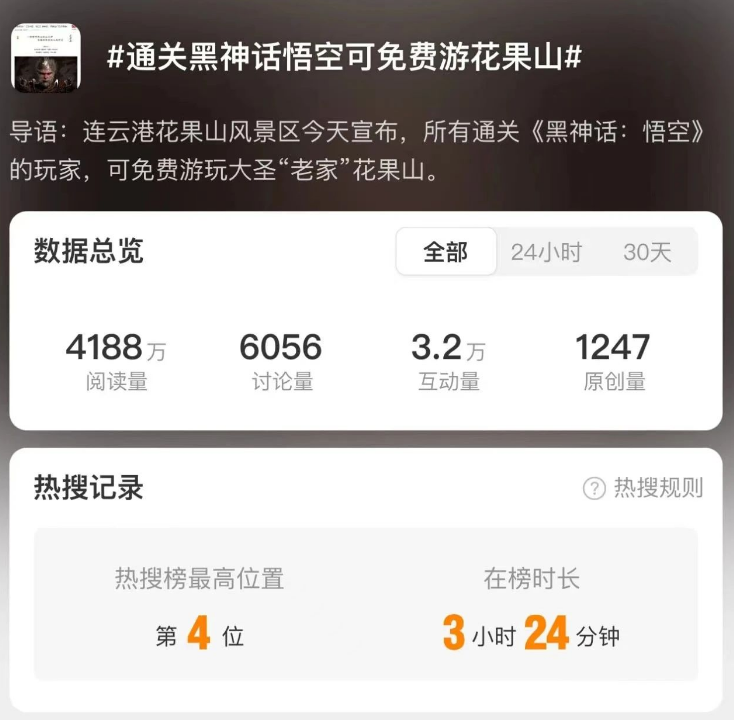Open the topic cover thumbnail

coord(46,58)
